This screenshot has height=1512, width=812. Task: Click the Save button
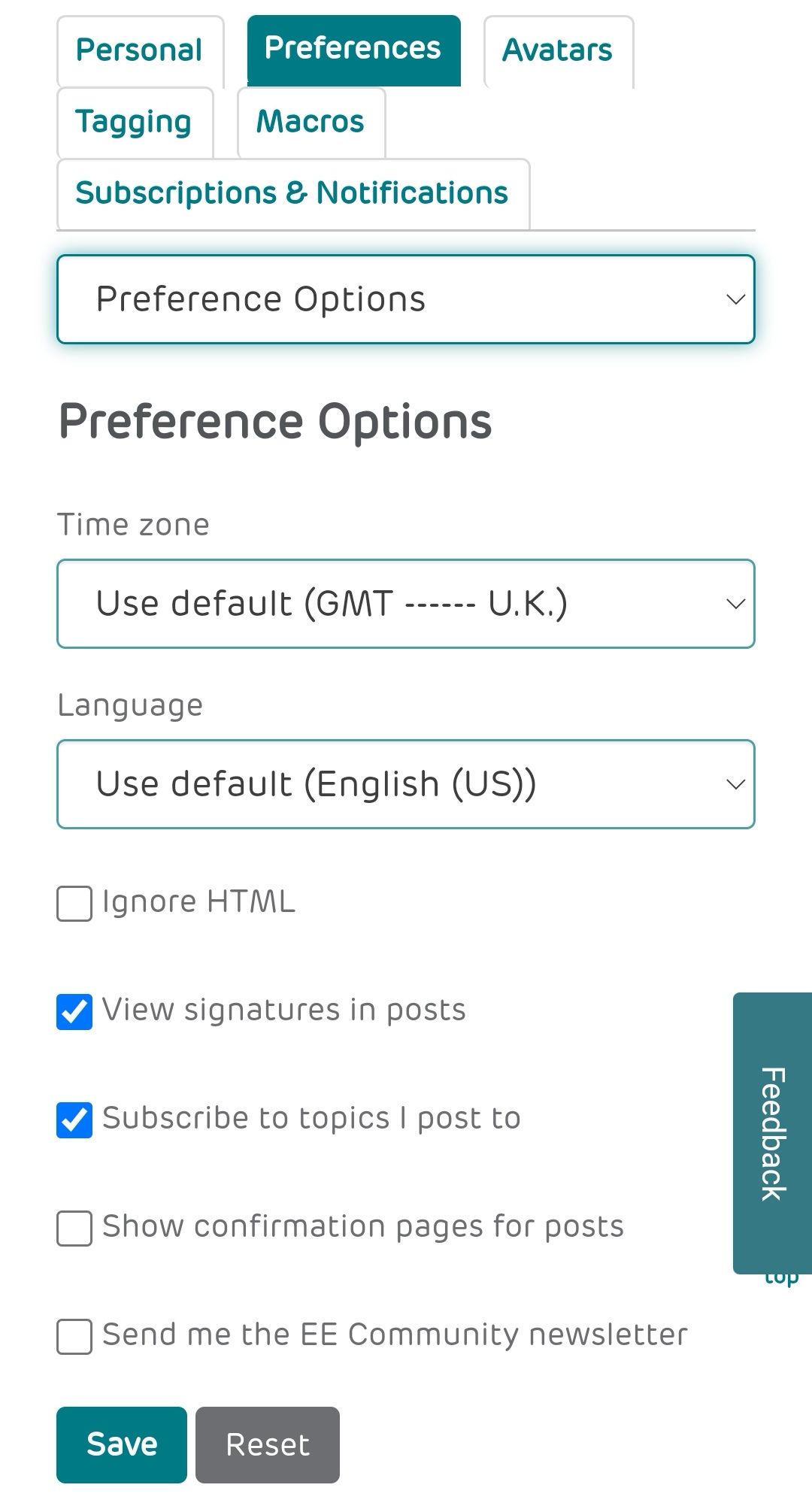click(123, 1444)
